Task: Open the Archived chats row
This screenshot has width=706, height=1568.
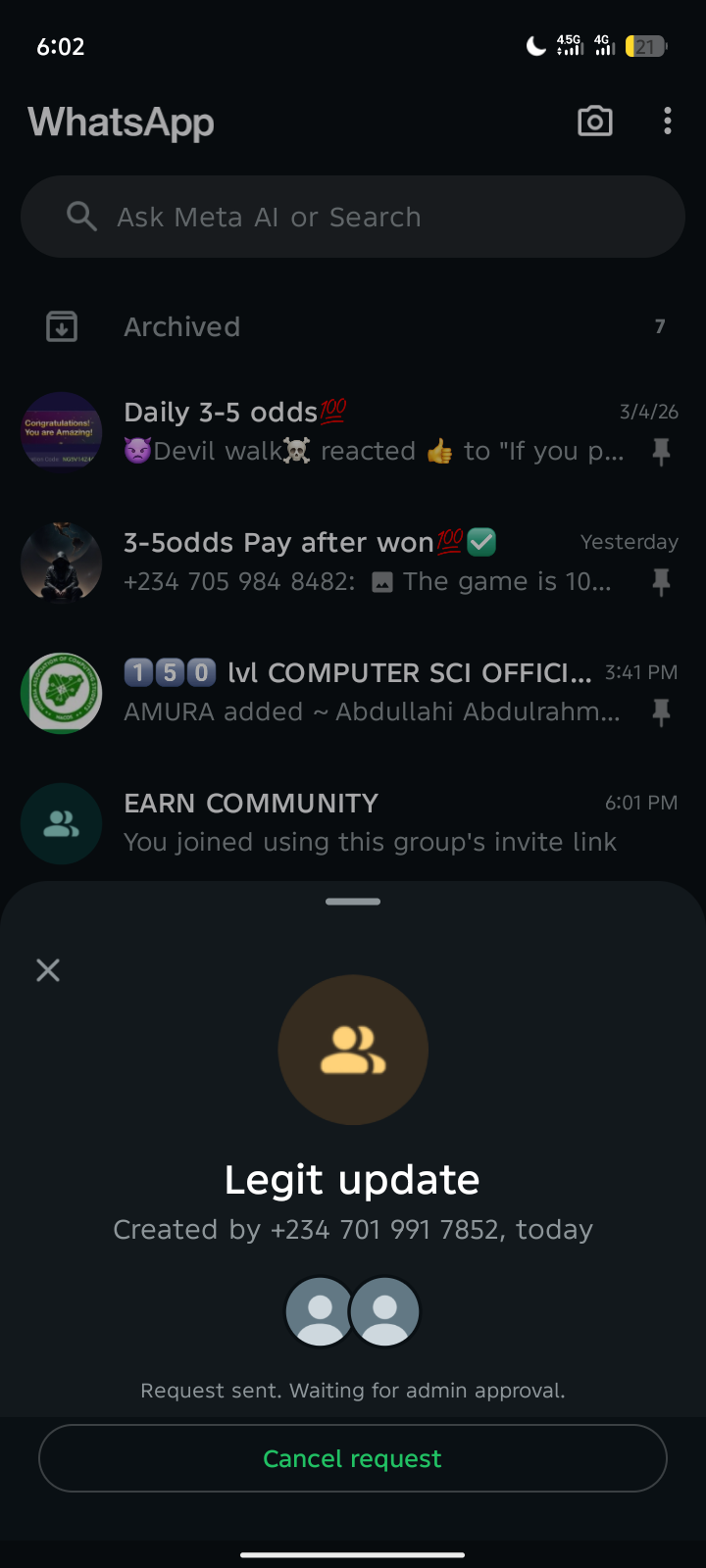Action: click(x=353, y=326)
